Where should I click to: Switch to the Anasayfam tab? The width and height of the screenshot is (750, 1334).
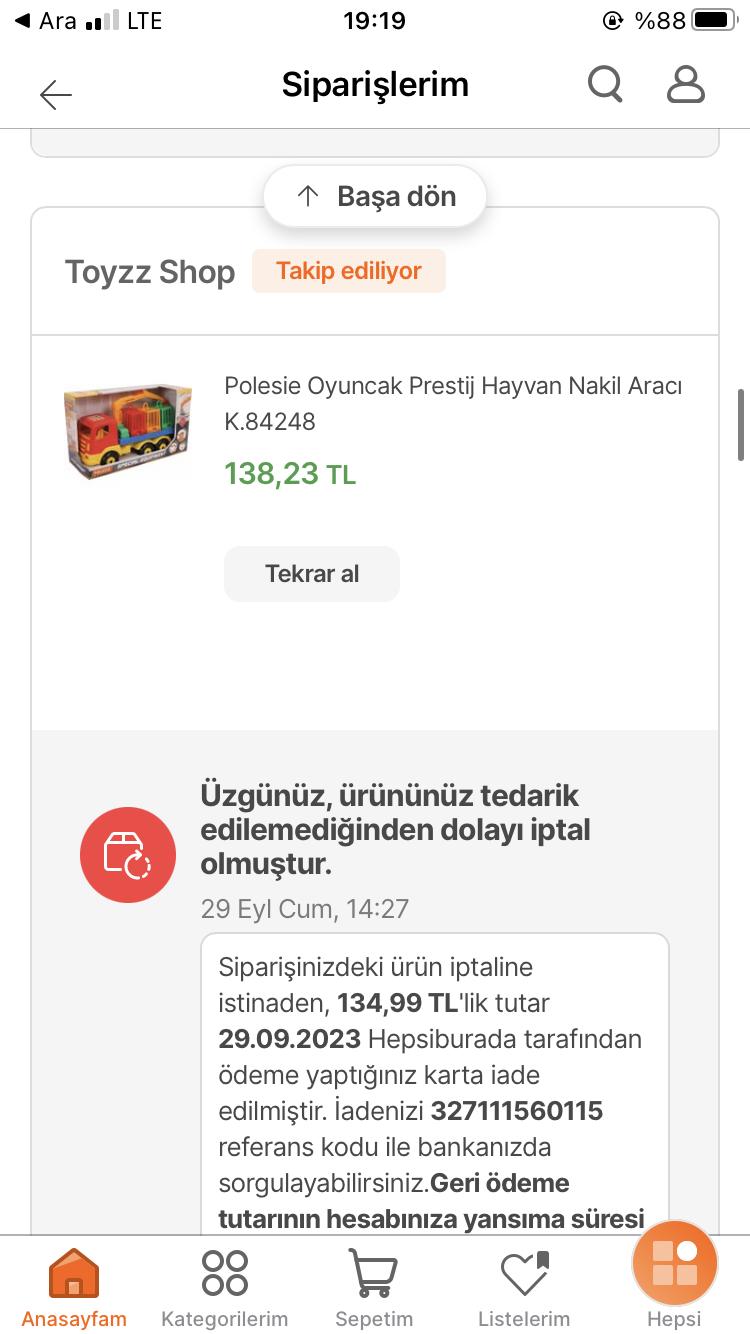pos(73,1285)
